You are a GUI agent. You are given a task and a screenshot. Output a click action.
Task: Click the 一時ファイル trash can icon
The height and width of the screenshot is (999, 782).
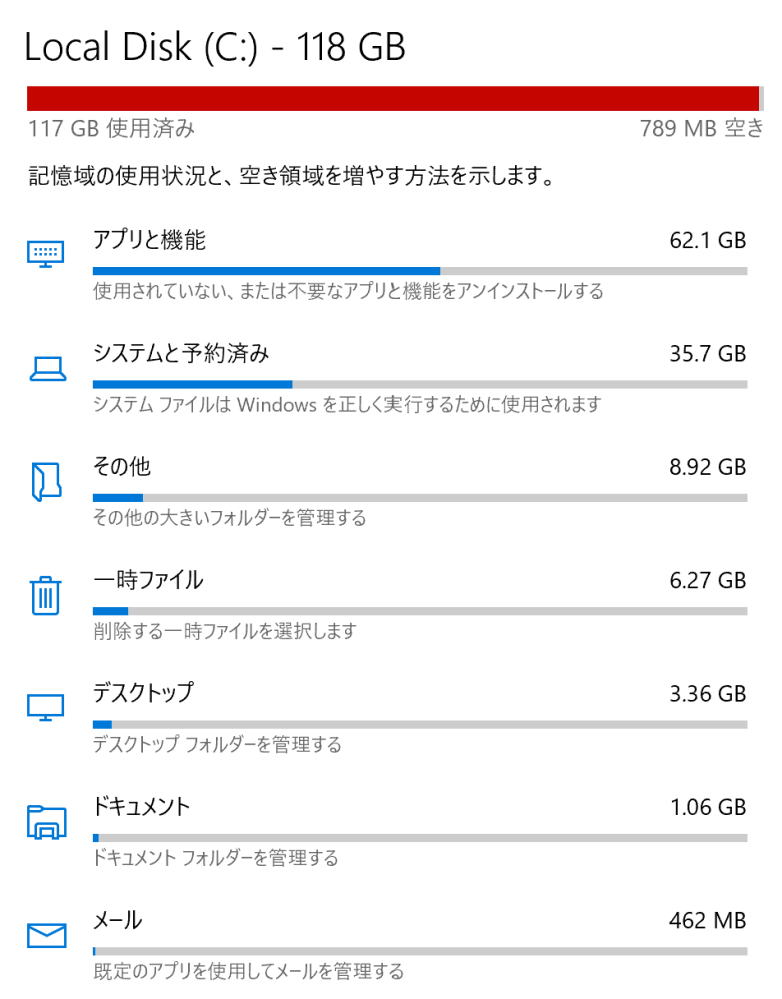45,593
